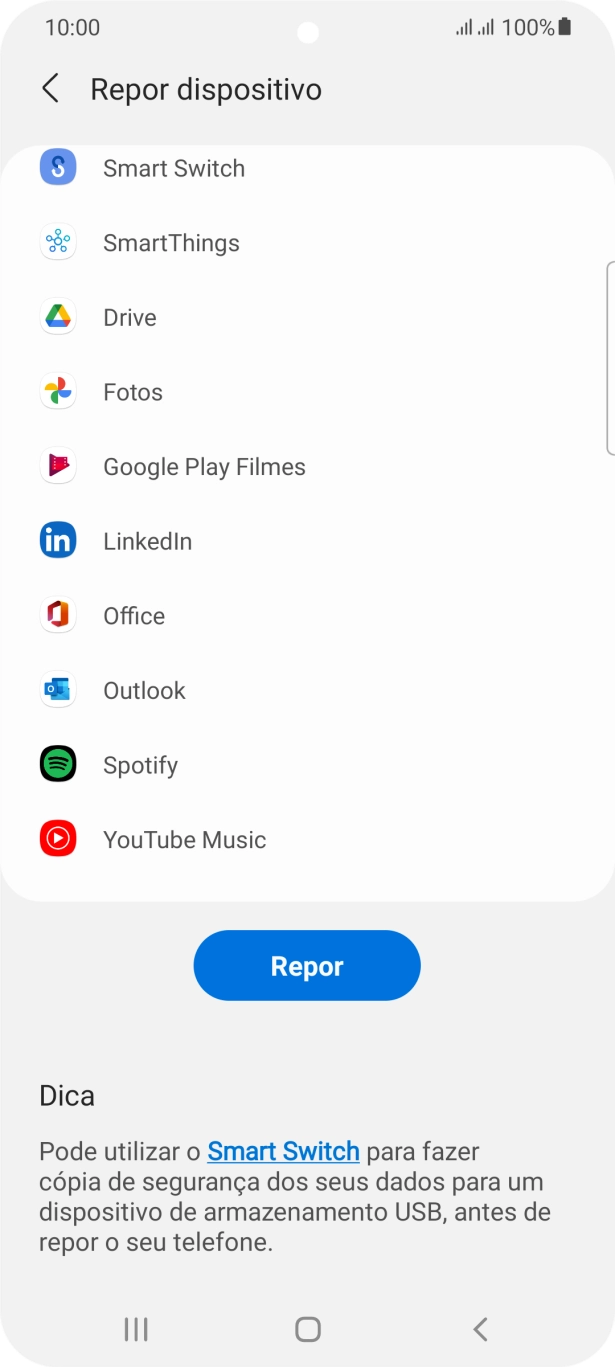Open the Smart Switch link in Dica
This screenshot has width=615, height=1367.
283,1151
